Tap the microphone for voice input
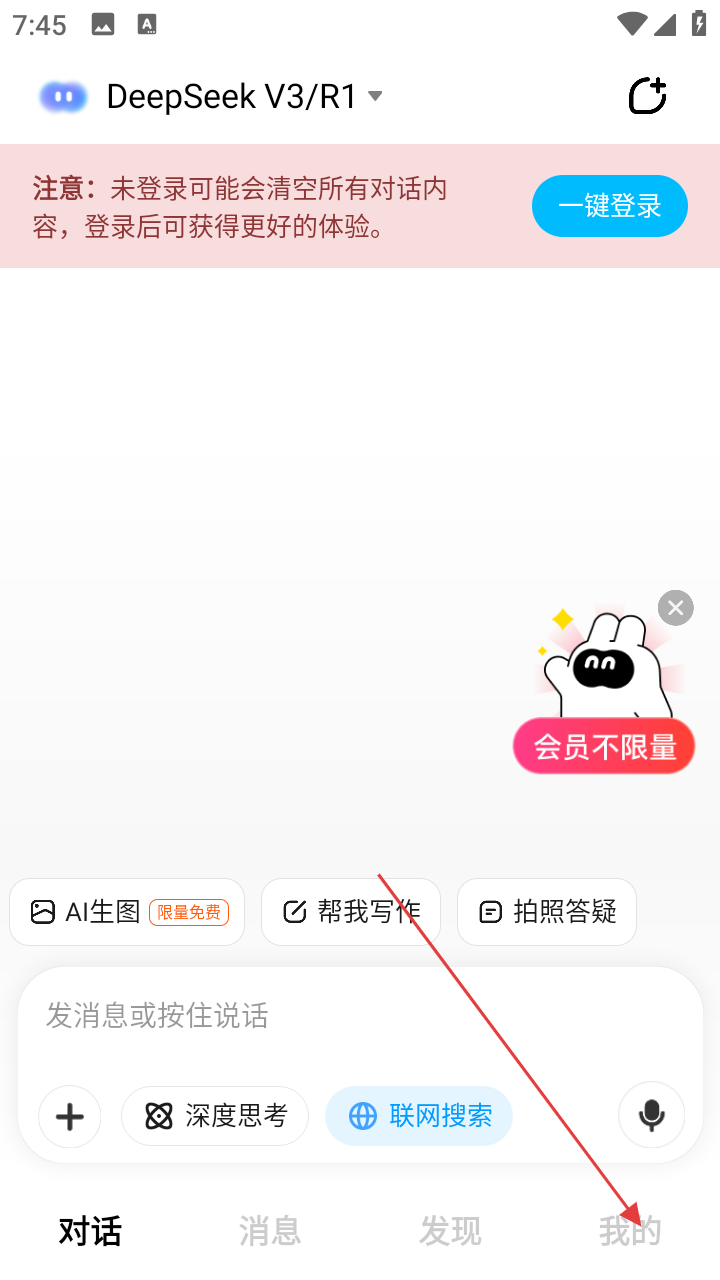This screenshot has height=1280, width=720. 652,1115
